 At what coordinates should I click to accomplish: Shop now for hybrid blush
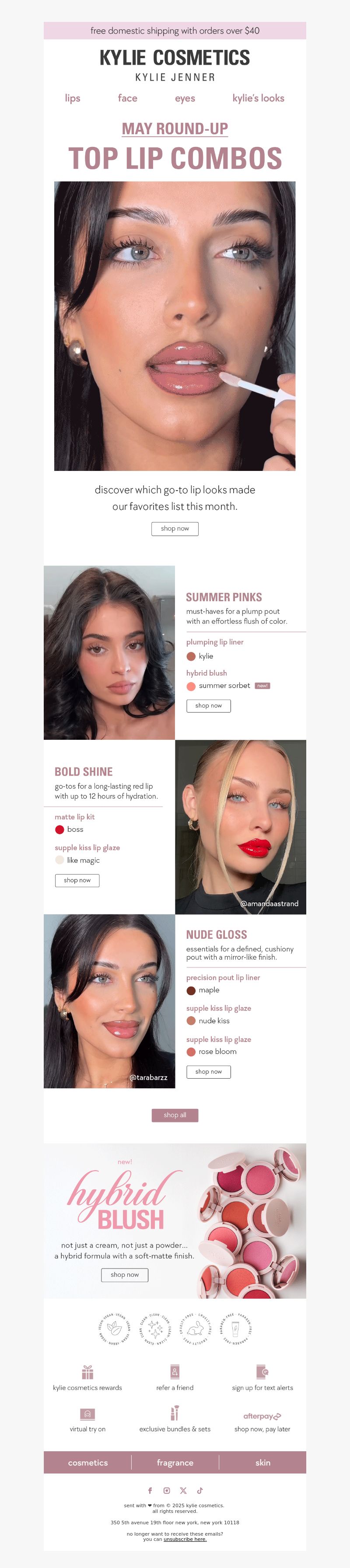[125, 1275]
